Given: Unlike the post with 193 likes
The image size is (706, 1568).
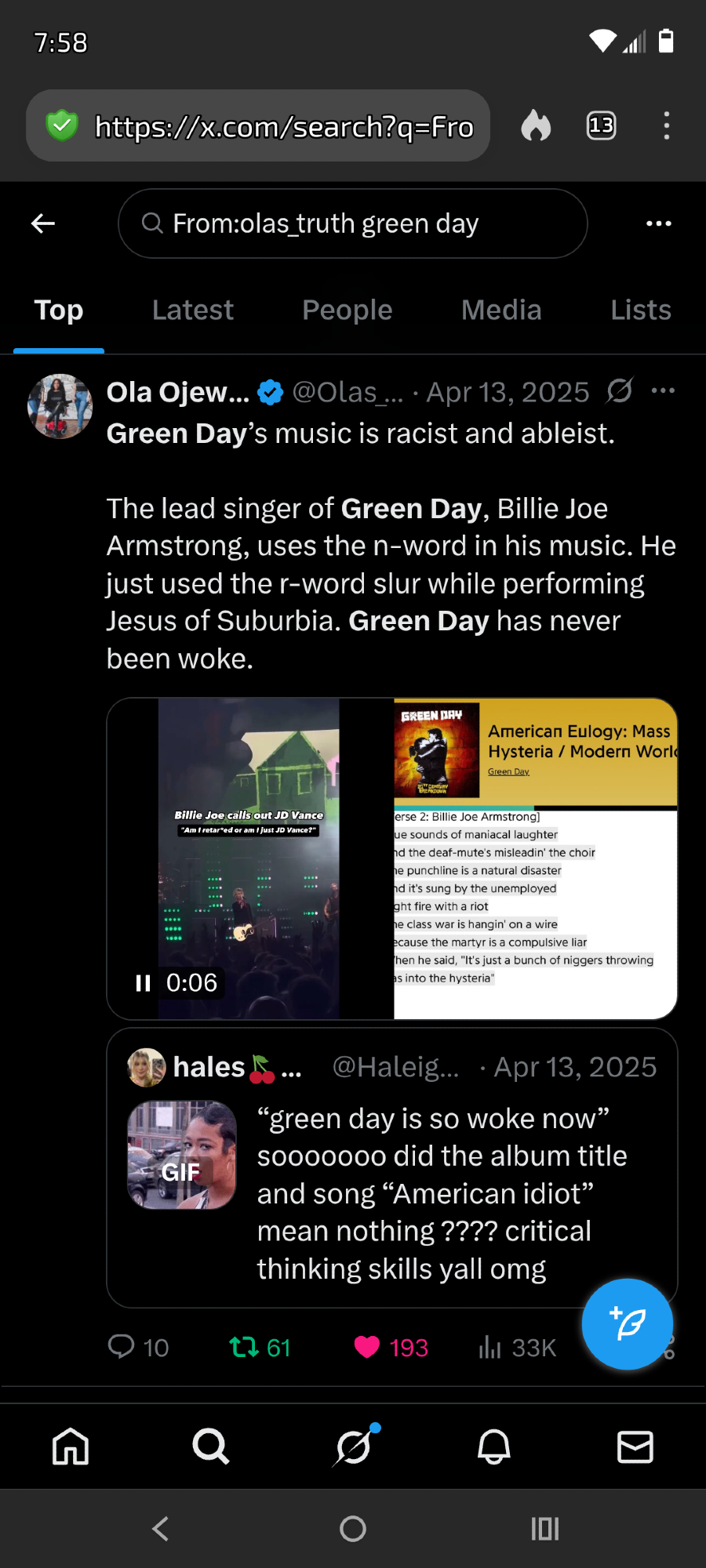Looking at the screenshot, I should point(367,1347).
